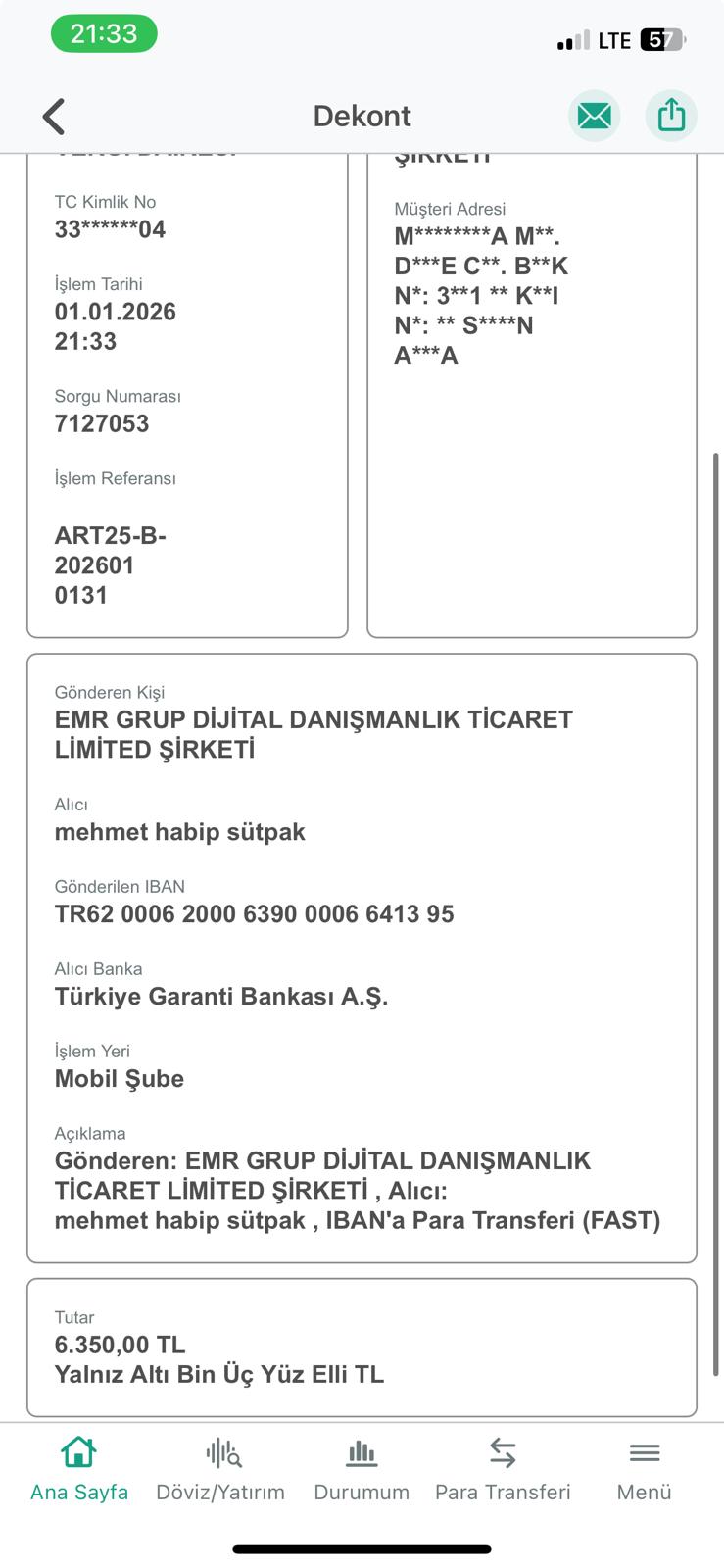The image size is (724, 1568).
Task: Share the receipt with the share icon
Action: 671,116
